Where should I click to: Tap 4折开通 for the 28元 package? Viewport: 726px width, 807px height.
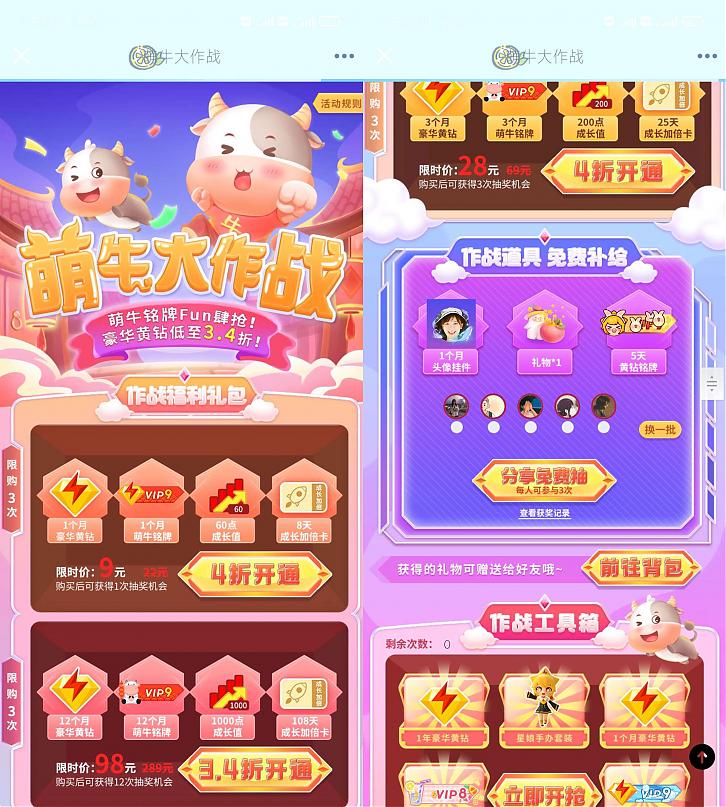pos(618,171)
